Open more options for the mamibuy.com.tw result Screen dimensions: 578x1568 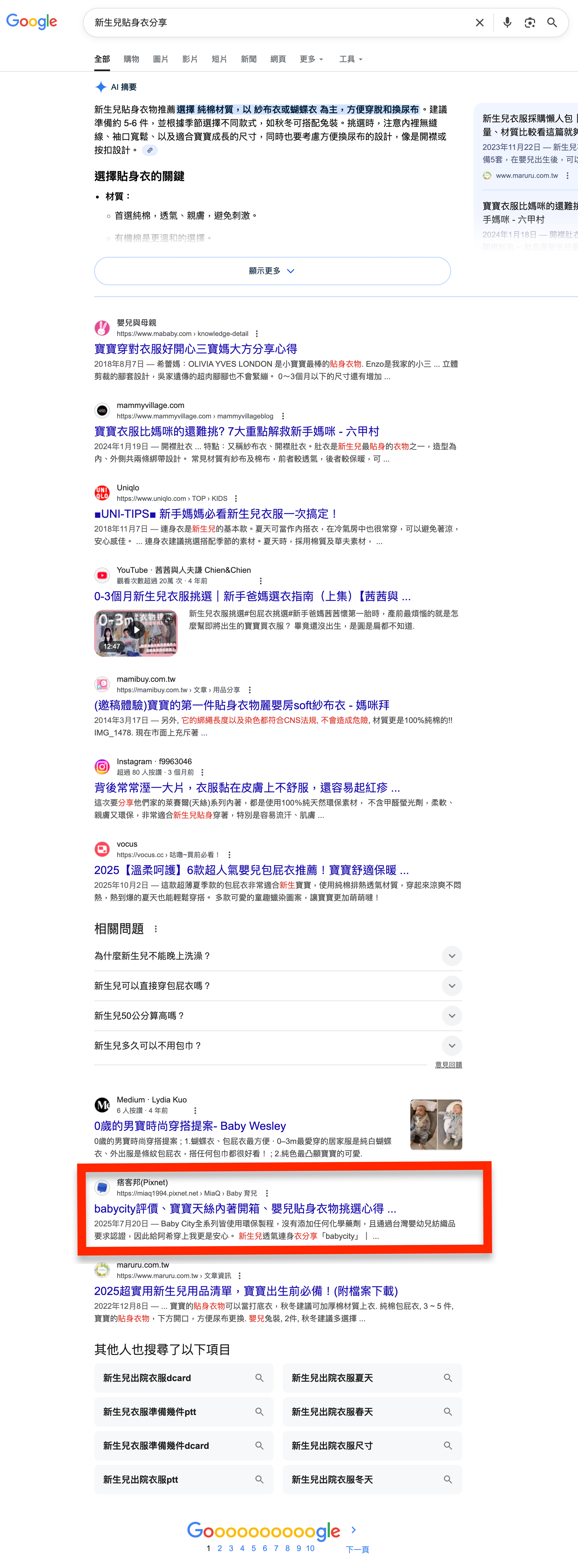(249, 690)
